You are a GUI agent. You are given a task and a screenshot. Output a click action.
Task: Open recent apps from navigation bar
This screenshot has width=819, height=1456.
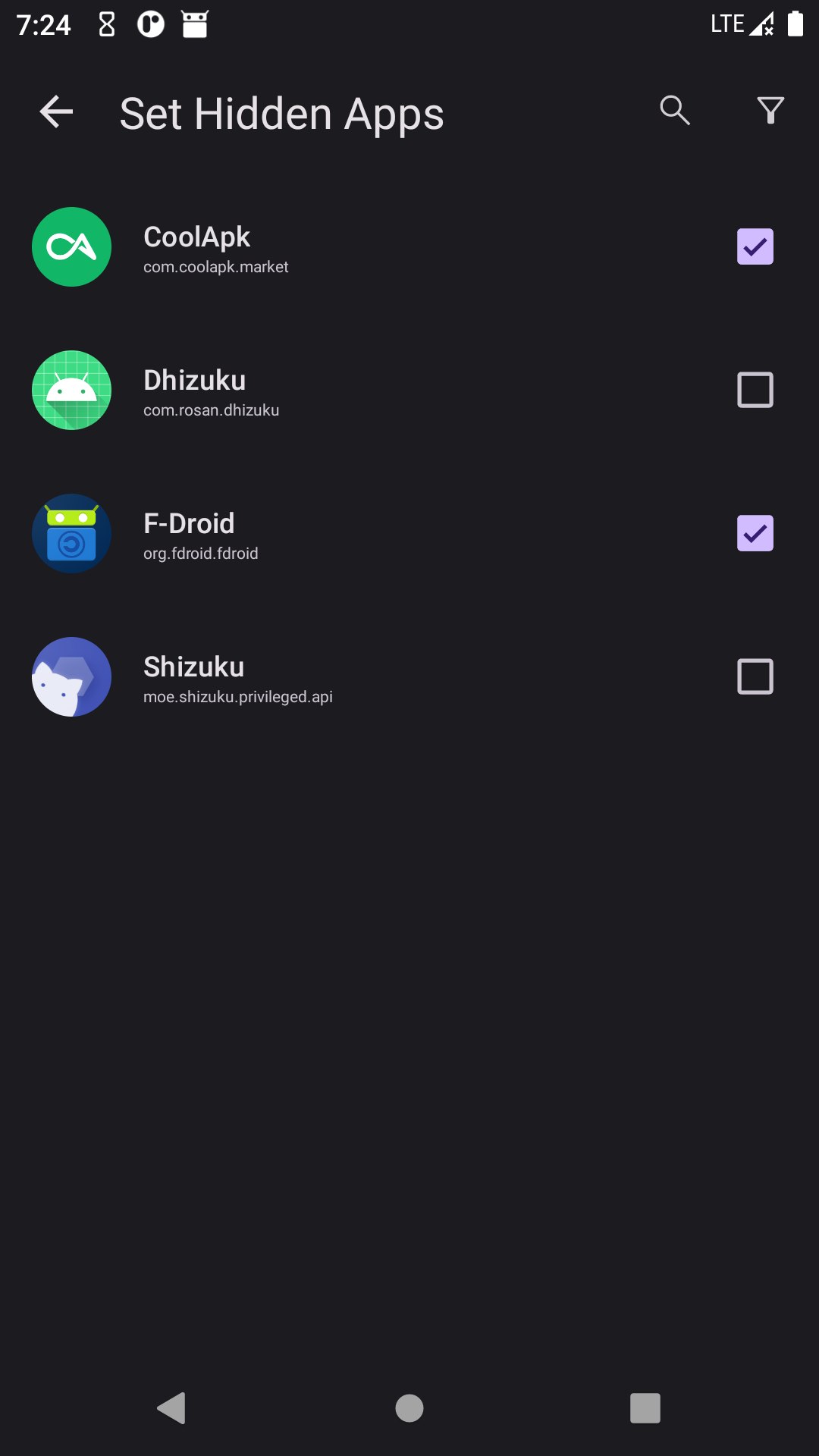coord(645,1408)
